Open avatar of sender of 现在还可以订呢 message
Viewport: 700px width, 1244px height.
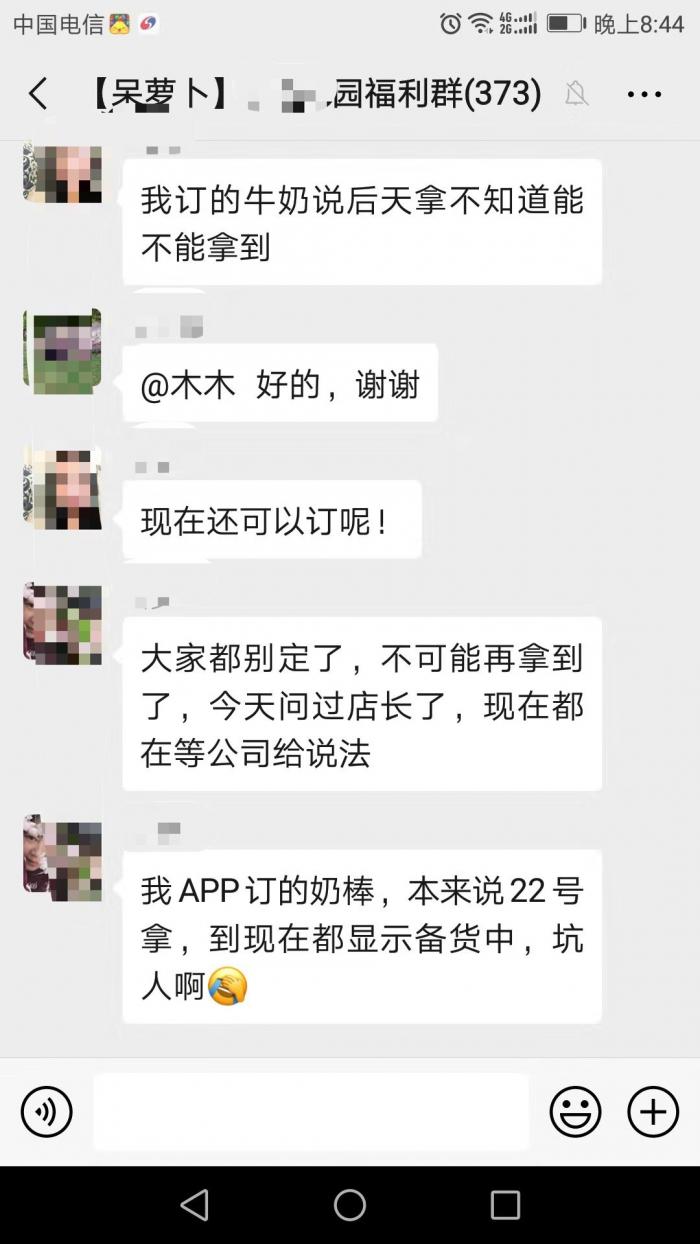coord(62,489)
